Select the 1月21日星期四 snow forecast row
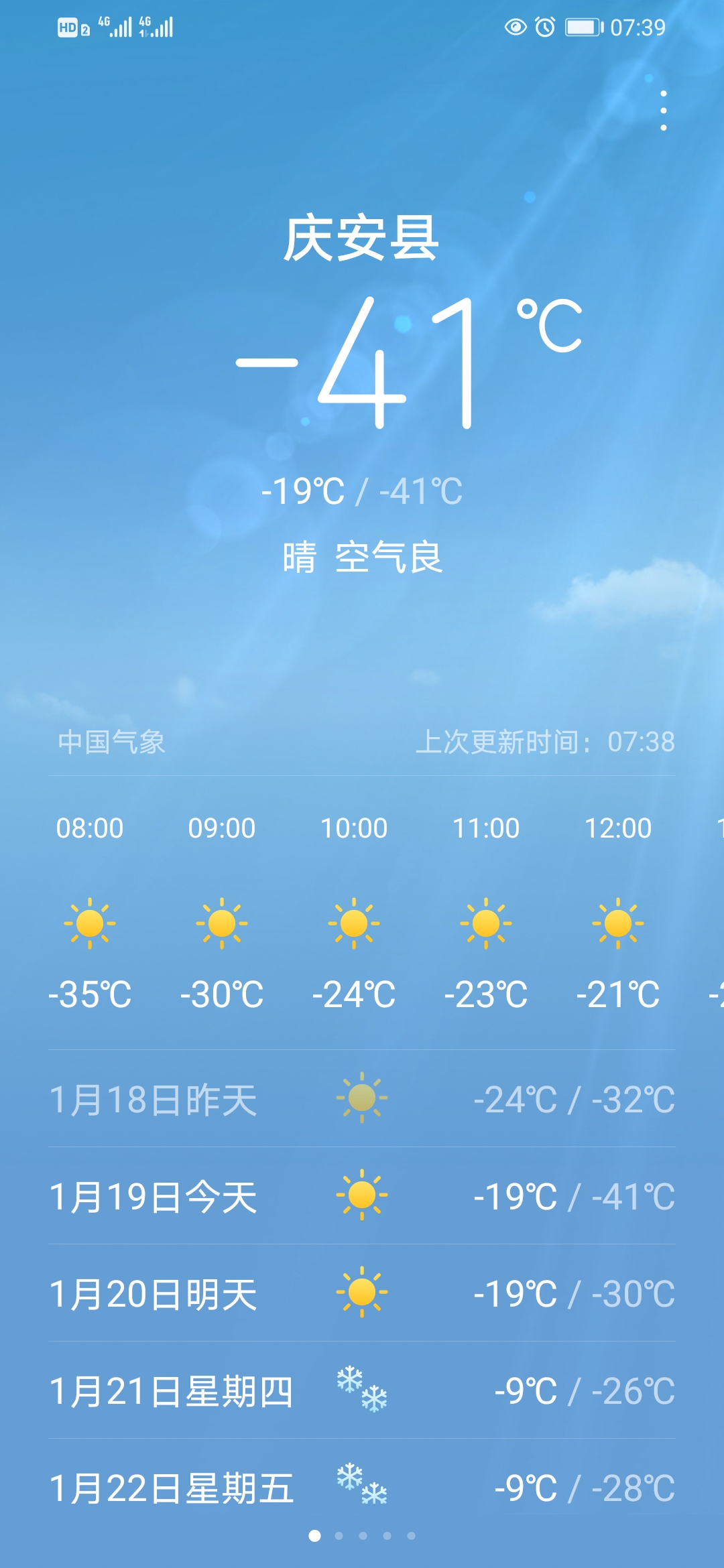Image resolution: width=724 pixels, height=1568 pixels. 362,1390
